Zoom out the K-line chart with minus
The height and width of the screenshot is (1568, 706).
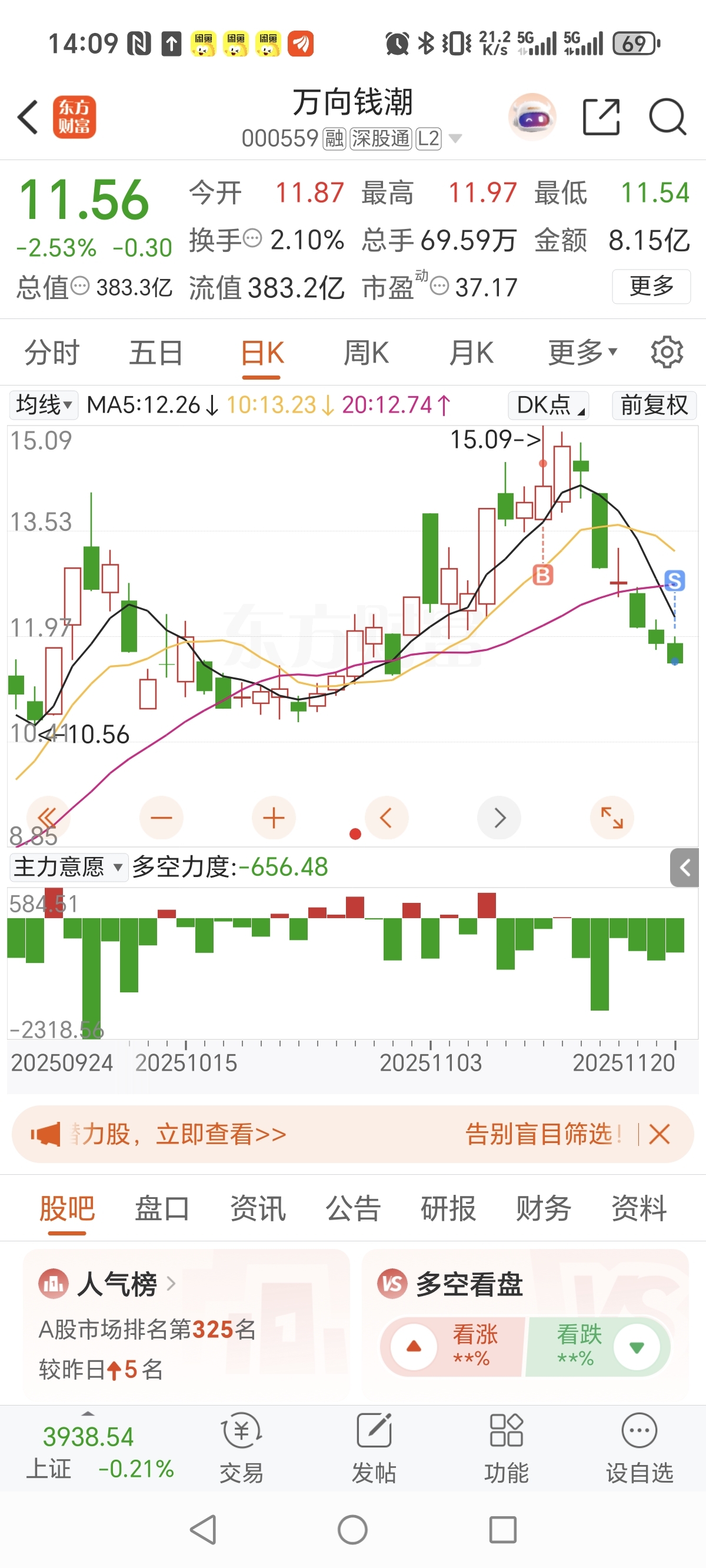[x=161, y=818]
